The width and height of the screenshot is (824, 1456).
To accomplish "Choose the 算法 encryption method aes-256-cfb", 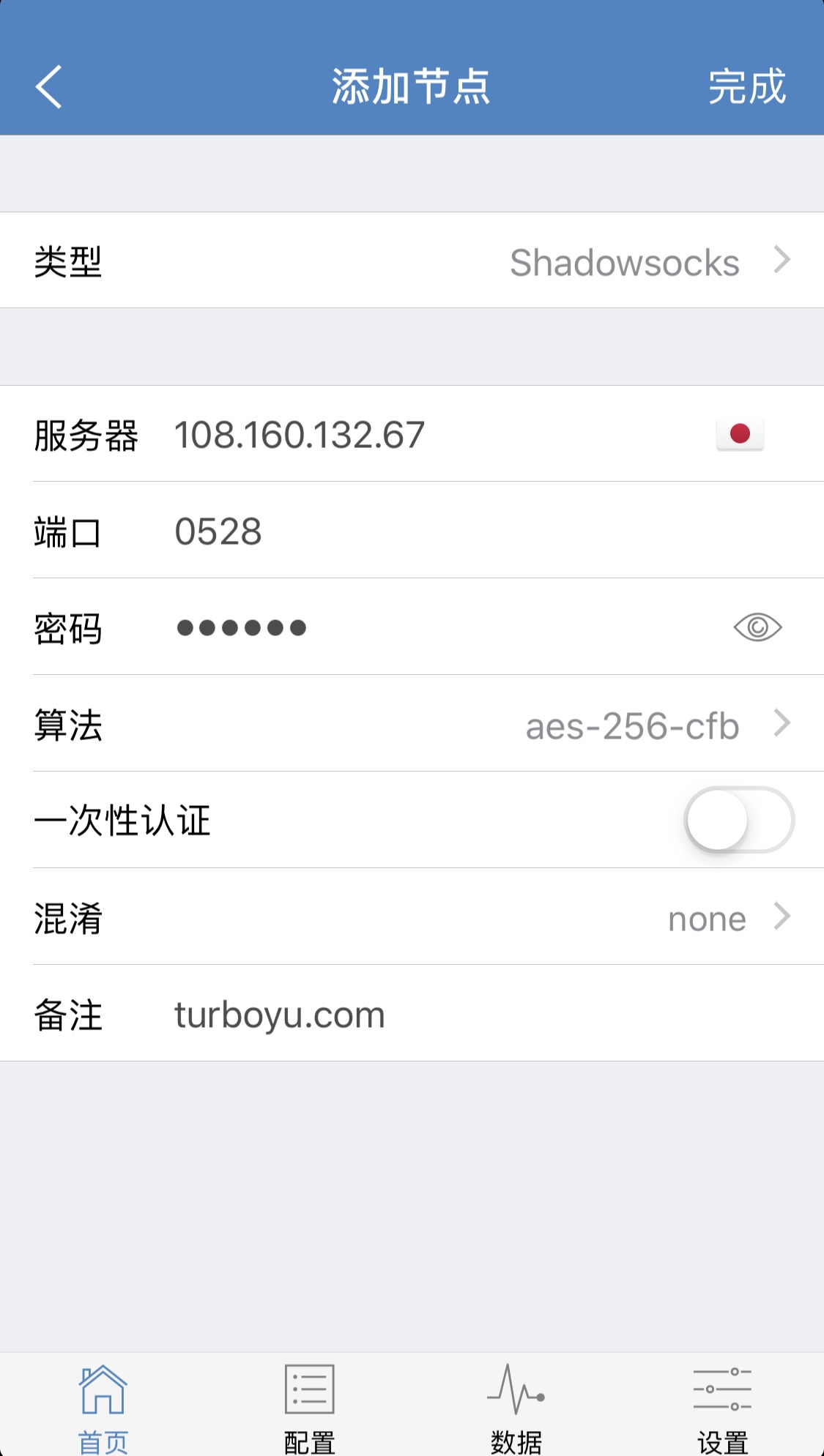I will pos(412,724).
